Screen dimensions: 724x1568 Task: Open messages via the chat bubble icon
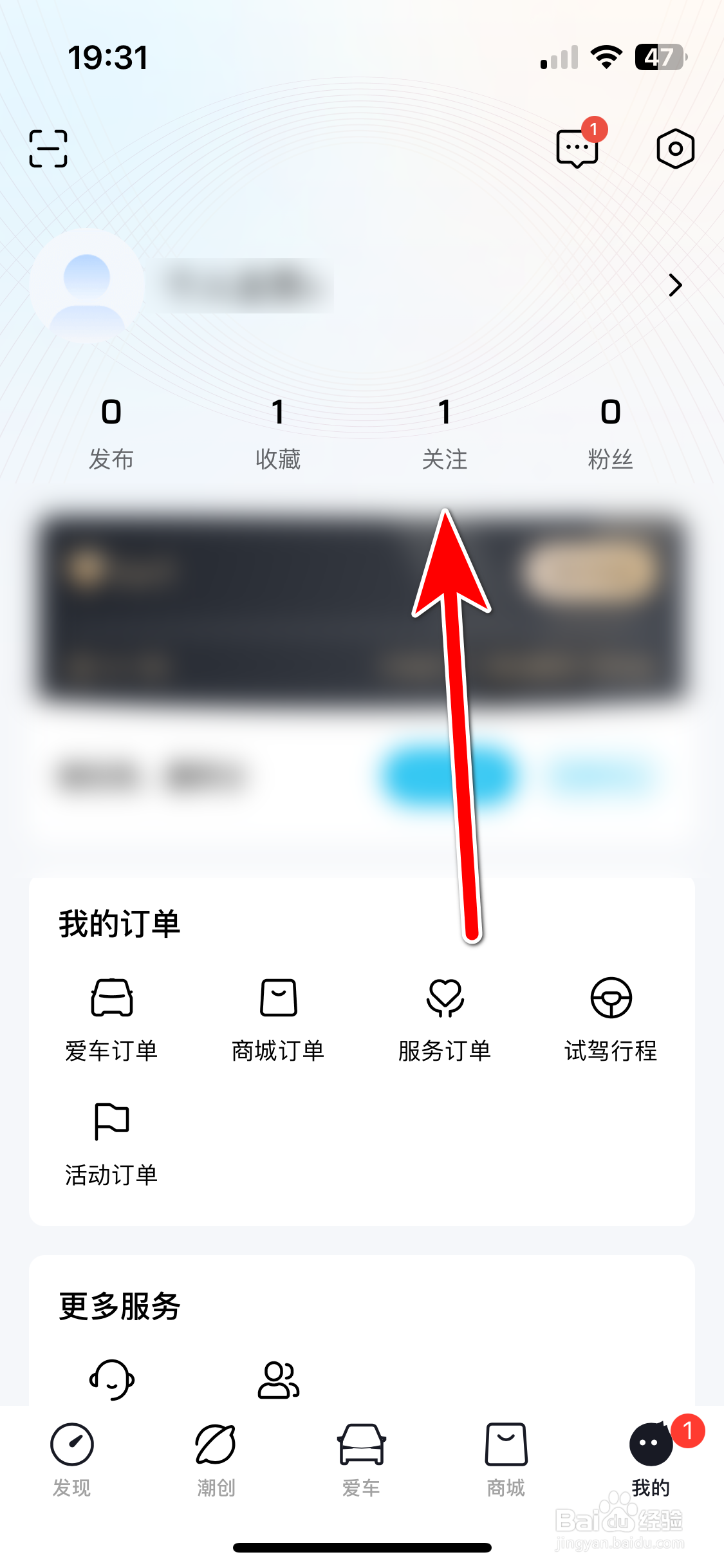point(577,148)
